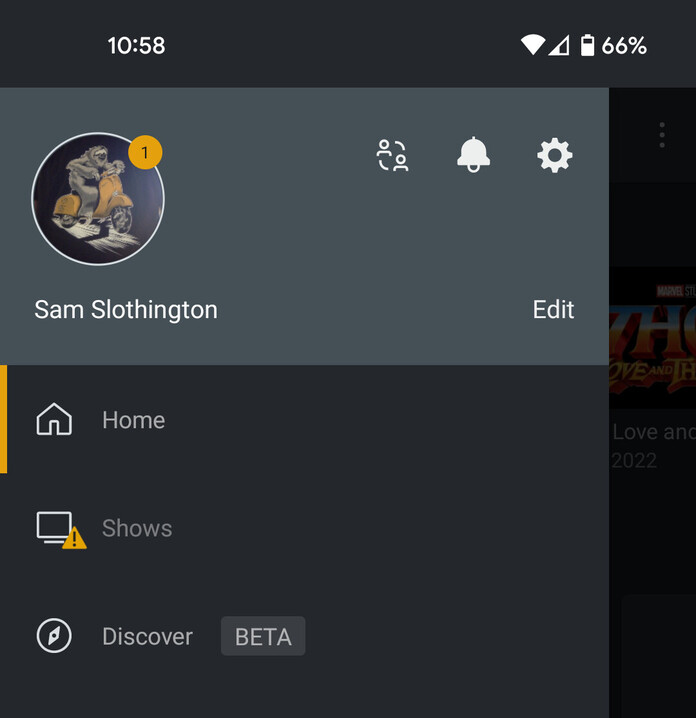The image size is (696, 718).
Task: Open Discover BETA in the drawer
Action: click(x=147, y=636)
